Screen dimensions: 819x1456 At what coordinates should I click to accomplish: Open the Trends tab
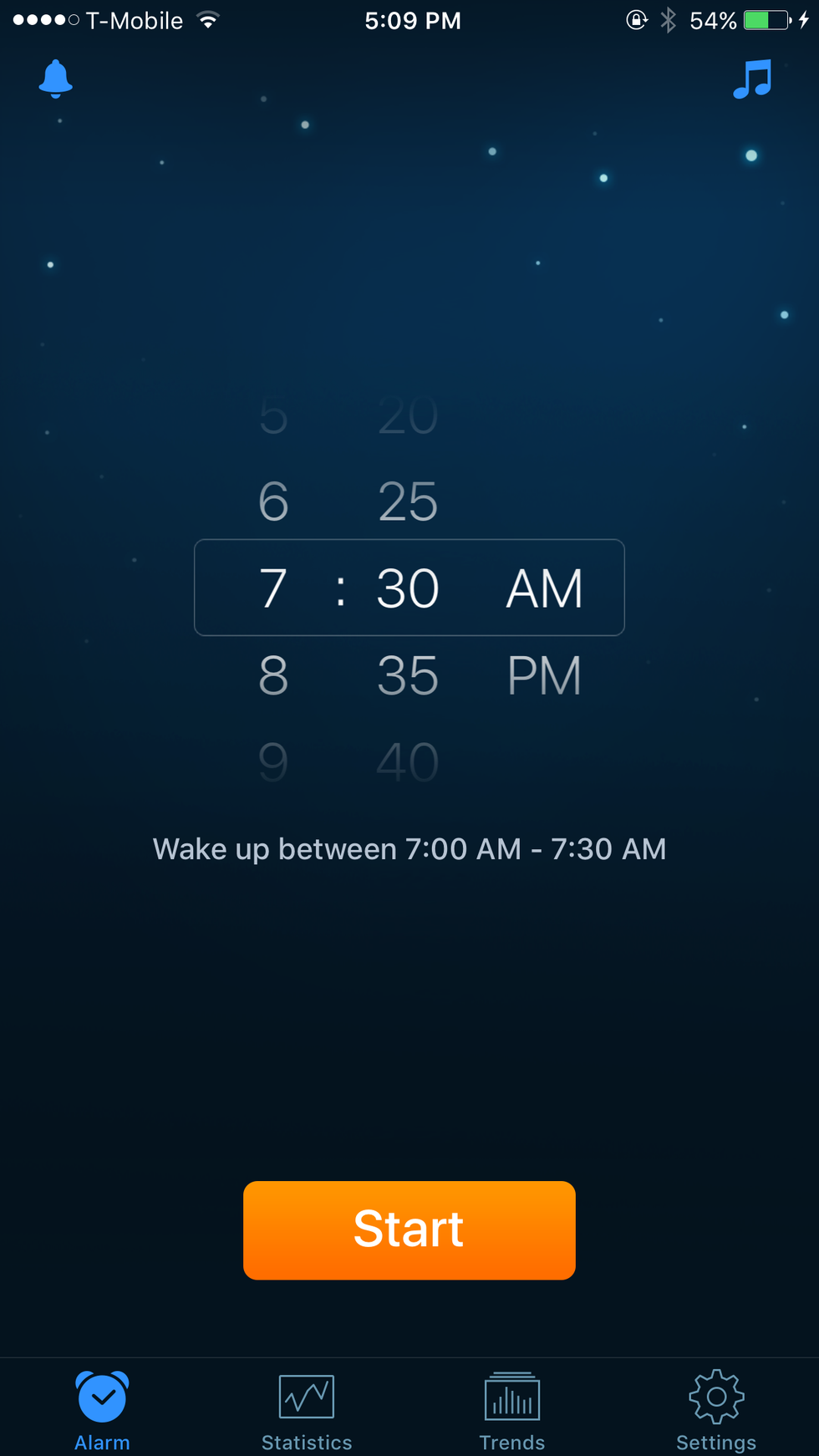[511, 1410]
